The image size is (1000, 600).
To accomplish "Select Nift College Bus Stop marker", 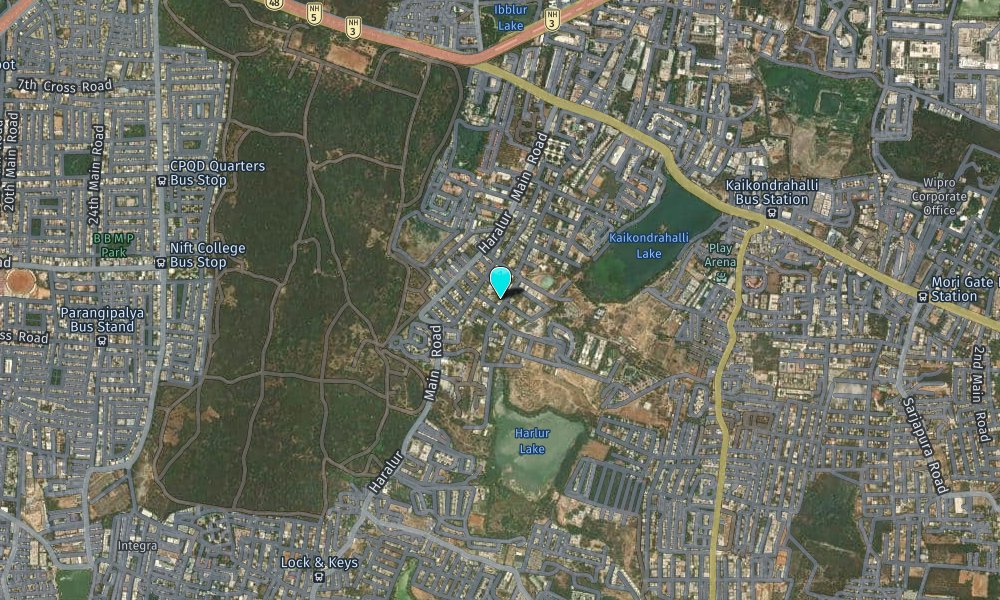I will pos(161,262).
